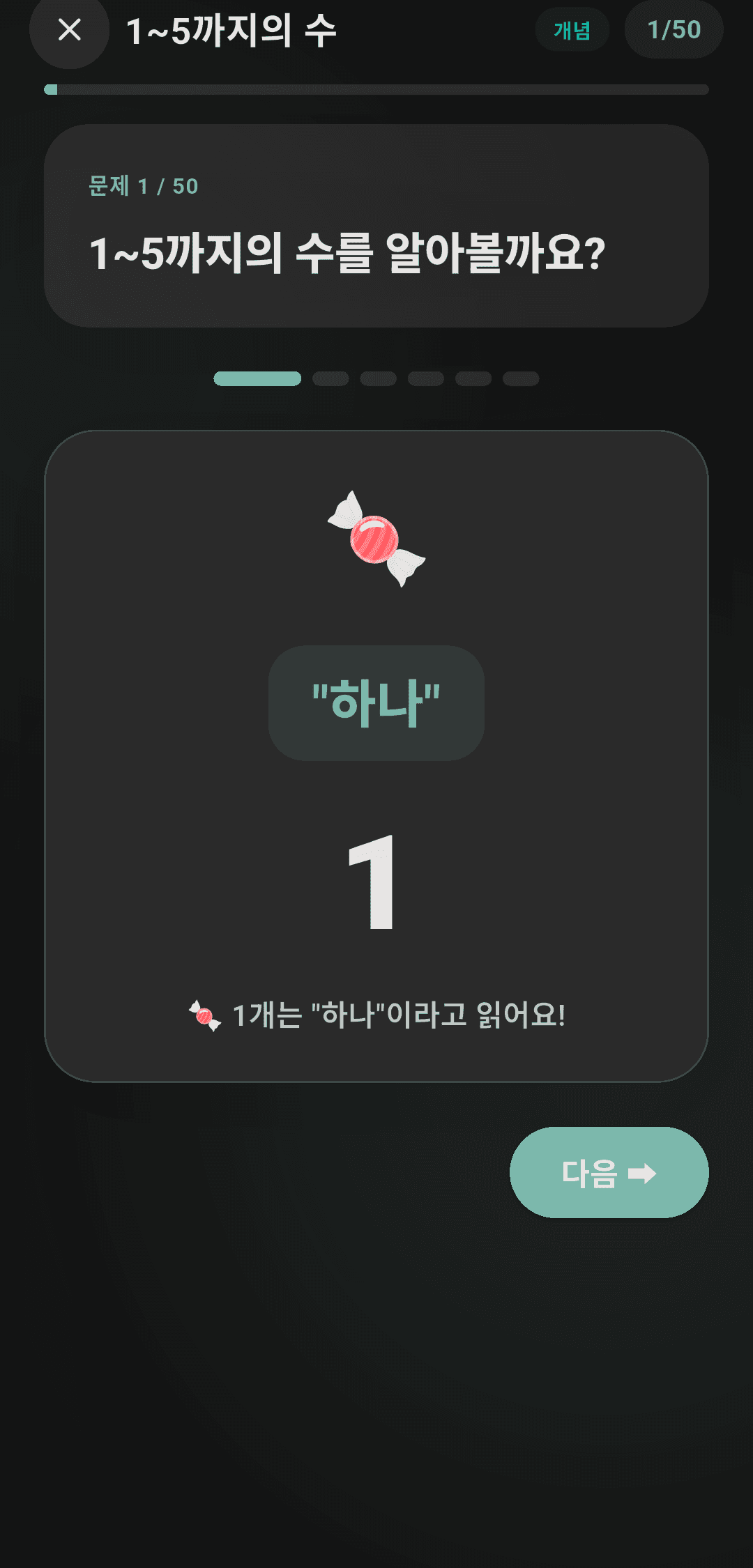The height and width of the screenshot is (1568, 753).
Task: Tap the 1~5까지의 수 title in the header
Action: [230, 29]
